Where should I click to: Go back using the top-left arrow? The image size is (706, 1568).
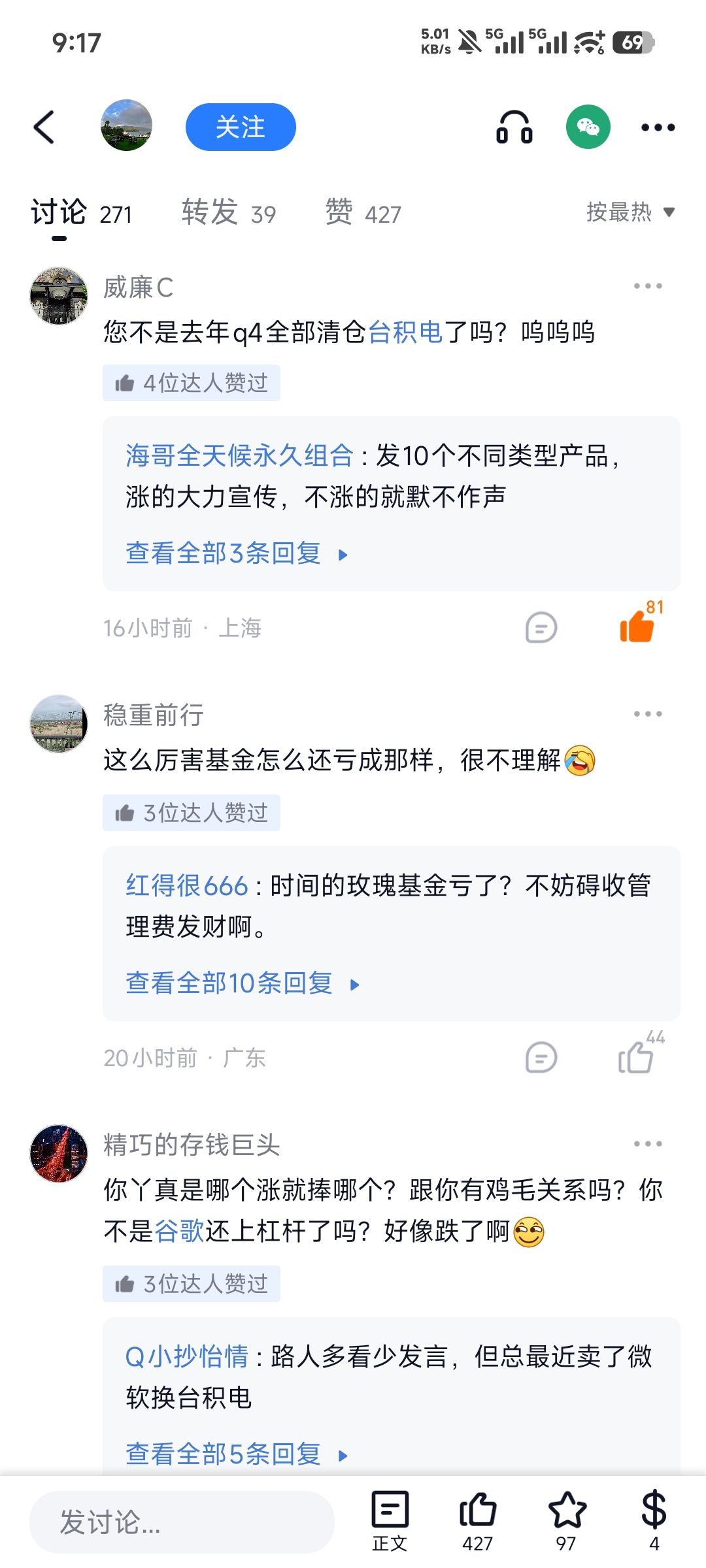[44, 127]
